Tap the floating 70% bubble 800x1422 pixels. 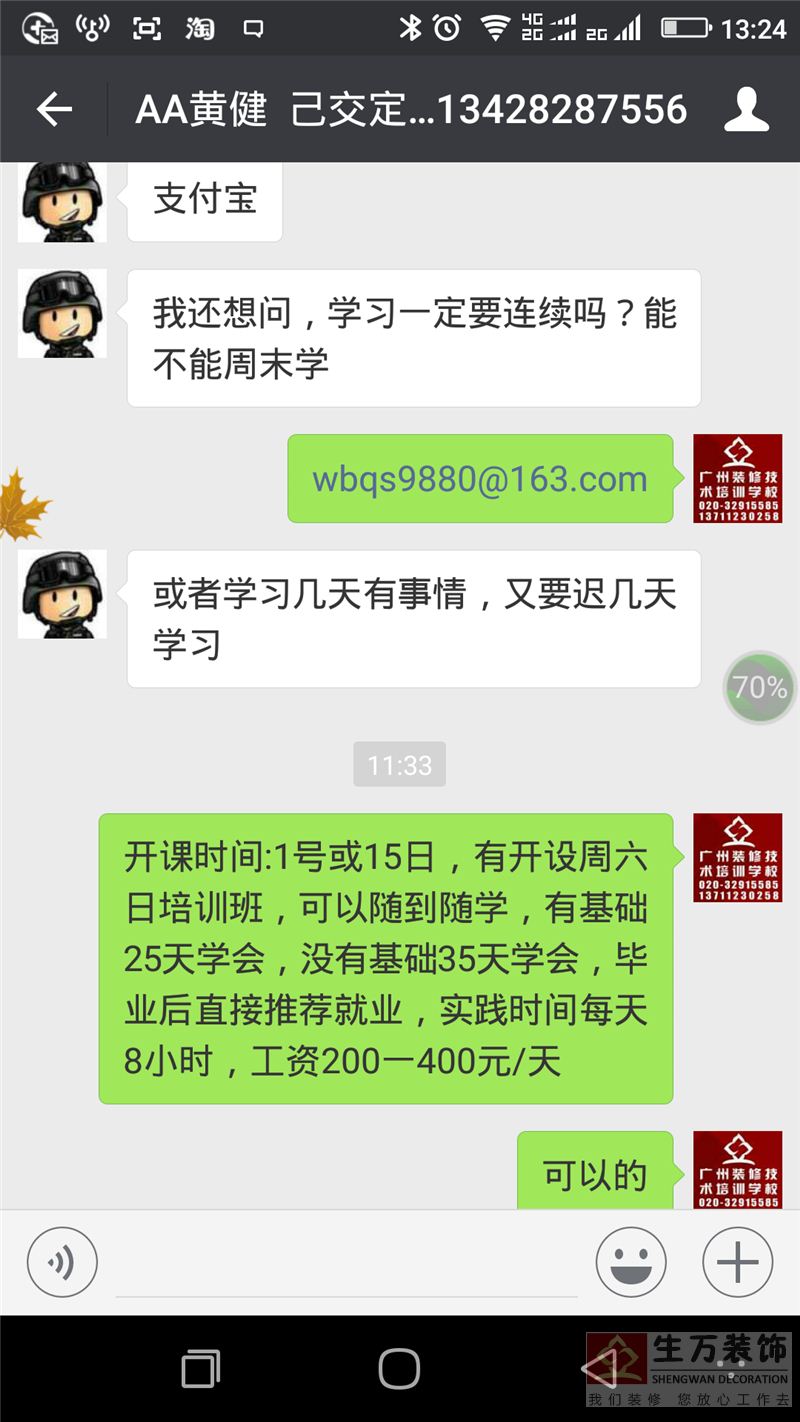[759, 687]
